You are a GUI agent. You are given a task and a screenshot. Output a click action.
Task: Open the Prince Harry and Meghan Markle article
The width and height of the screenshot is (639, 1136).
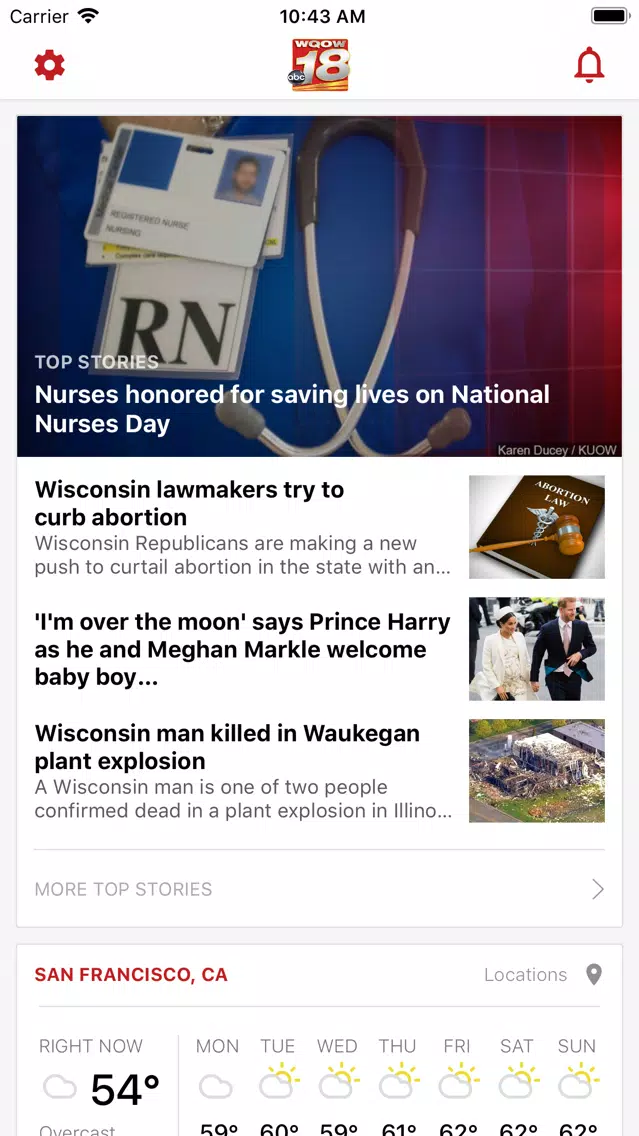click(320, 648)
